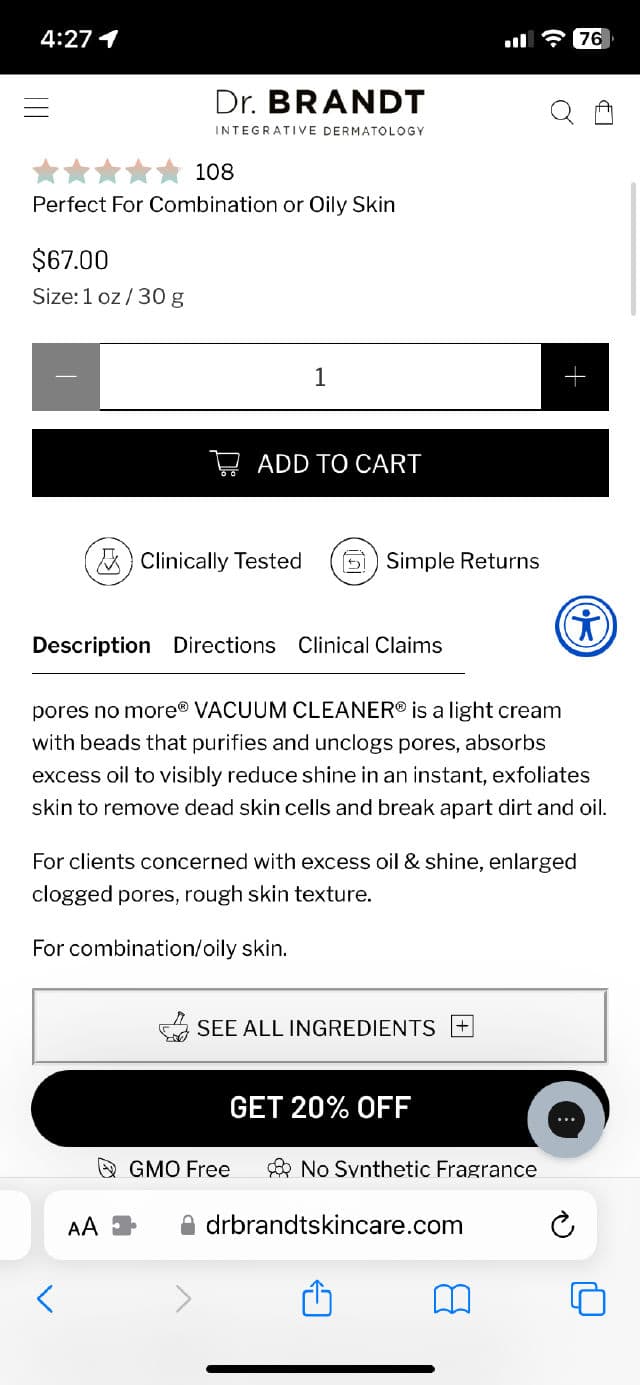This screenshot has height=1385, width=640.
Task: Reload the page in Safari
Action: point(563,1225)
